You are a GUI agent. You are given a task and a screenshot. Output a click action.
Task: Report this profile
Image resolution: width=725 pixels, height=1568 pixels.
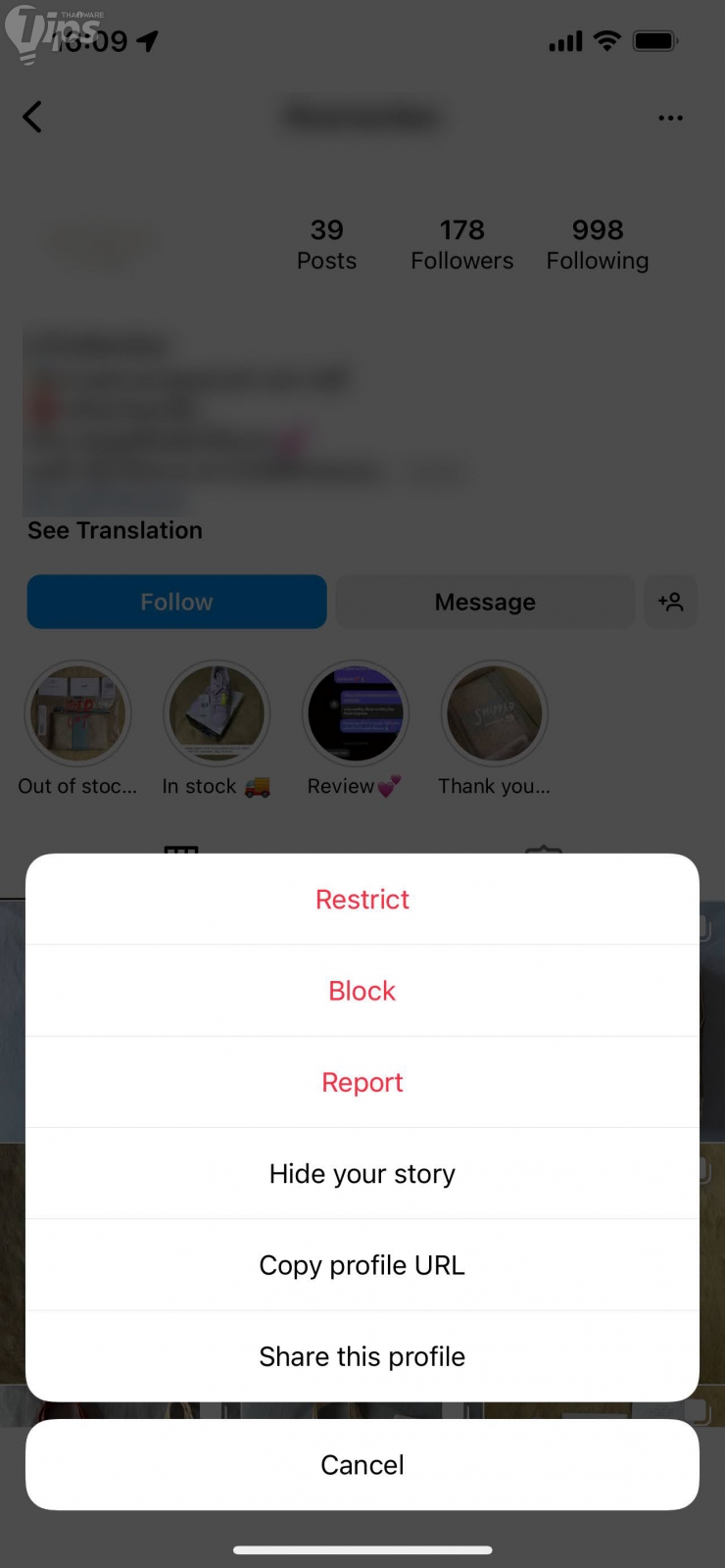[x=362, y=1082]
